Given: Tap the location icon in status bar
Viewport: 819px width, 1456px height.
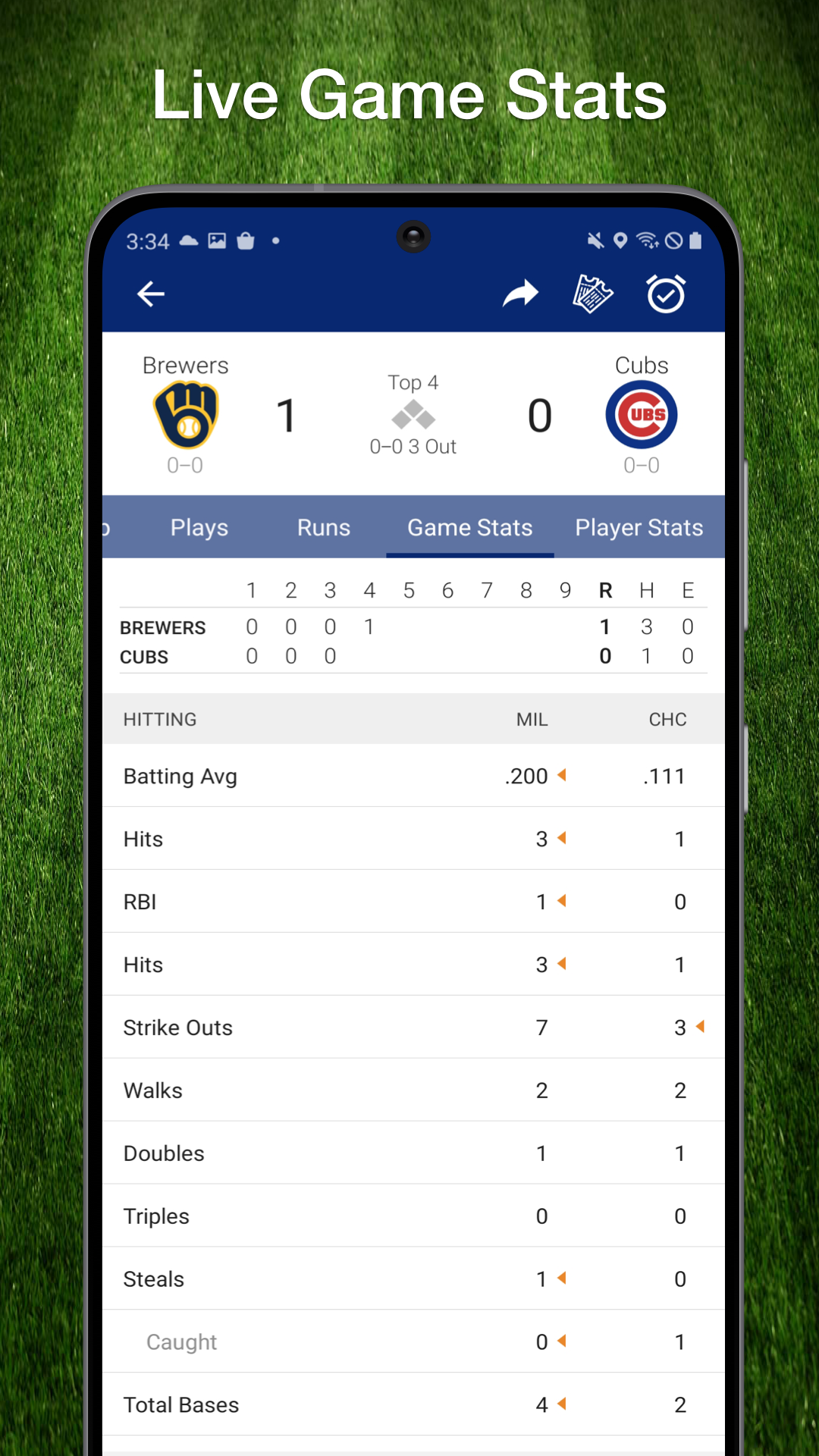Looking at the screenshot, I should (620, 241).
